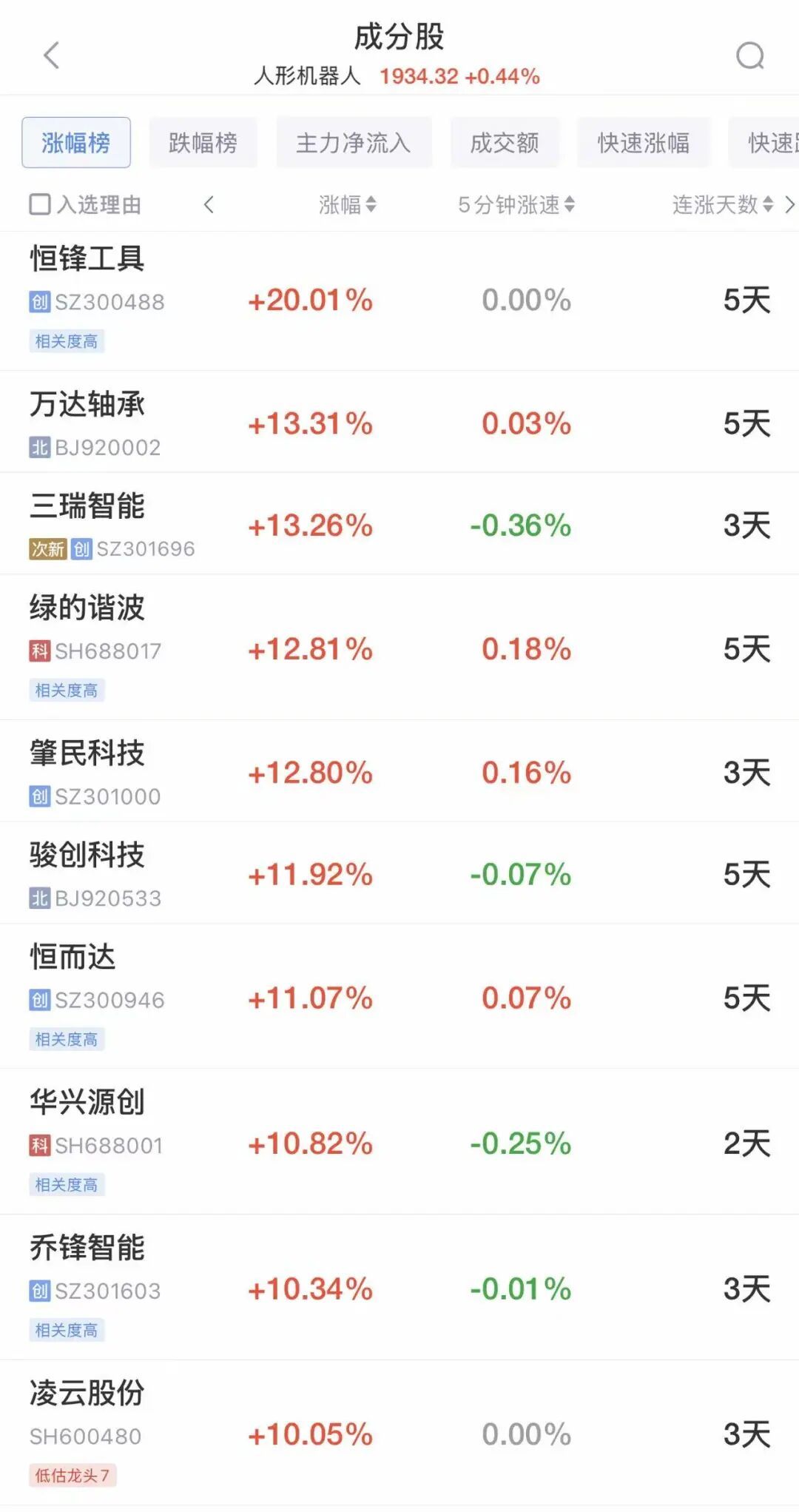This screenshot has height=1512, width=799.
Task: Sort by 连涨天数 column
Action: coord(723,204)
